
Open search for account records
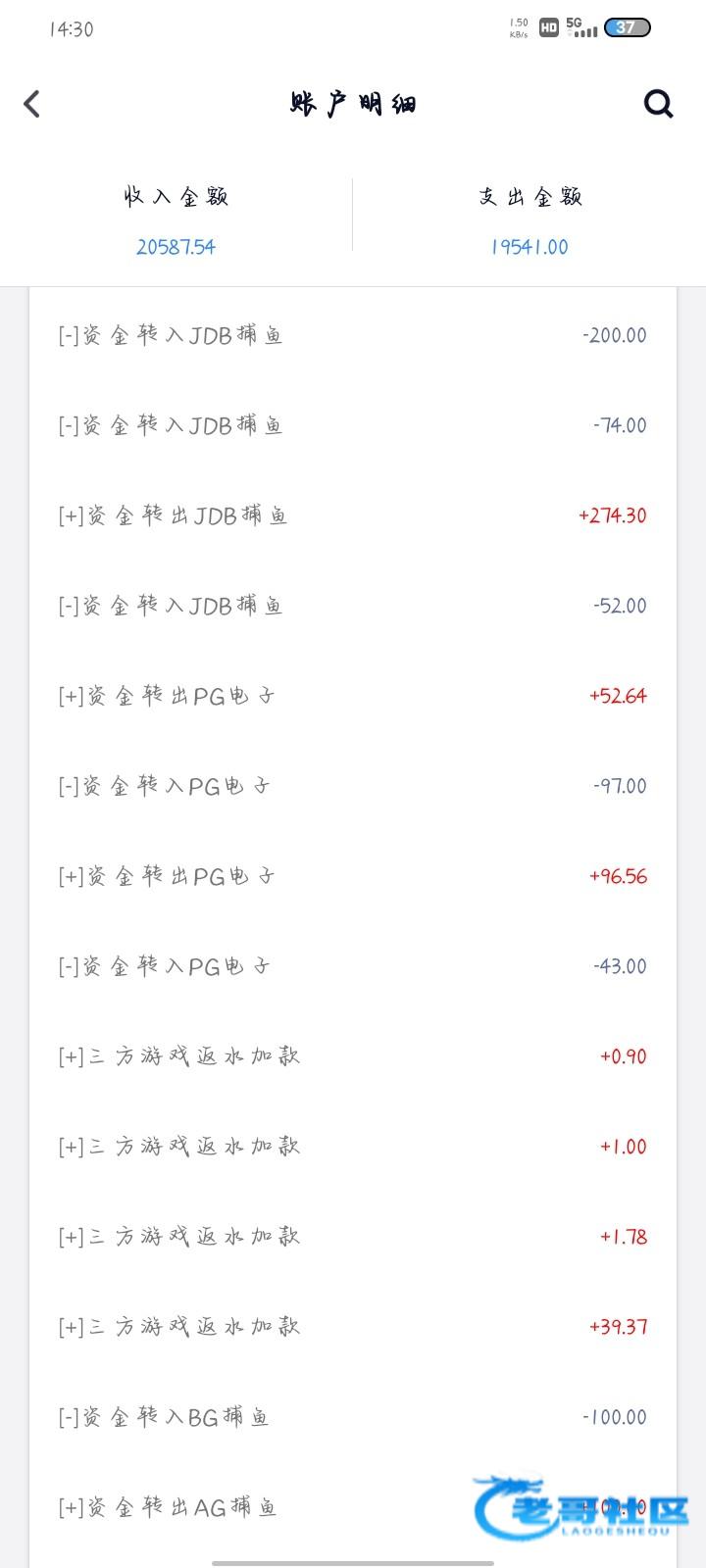[658, 103]
